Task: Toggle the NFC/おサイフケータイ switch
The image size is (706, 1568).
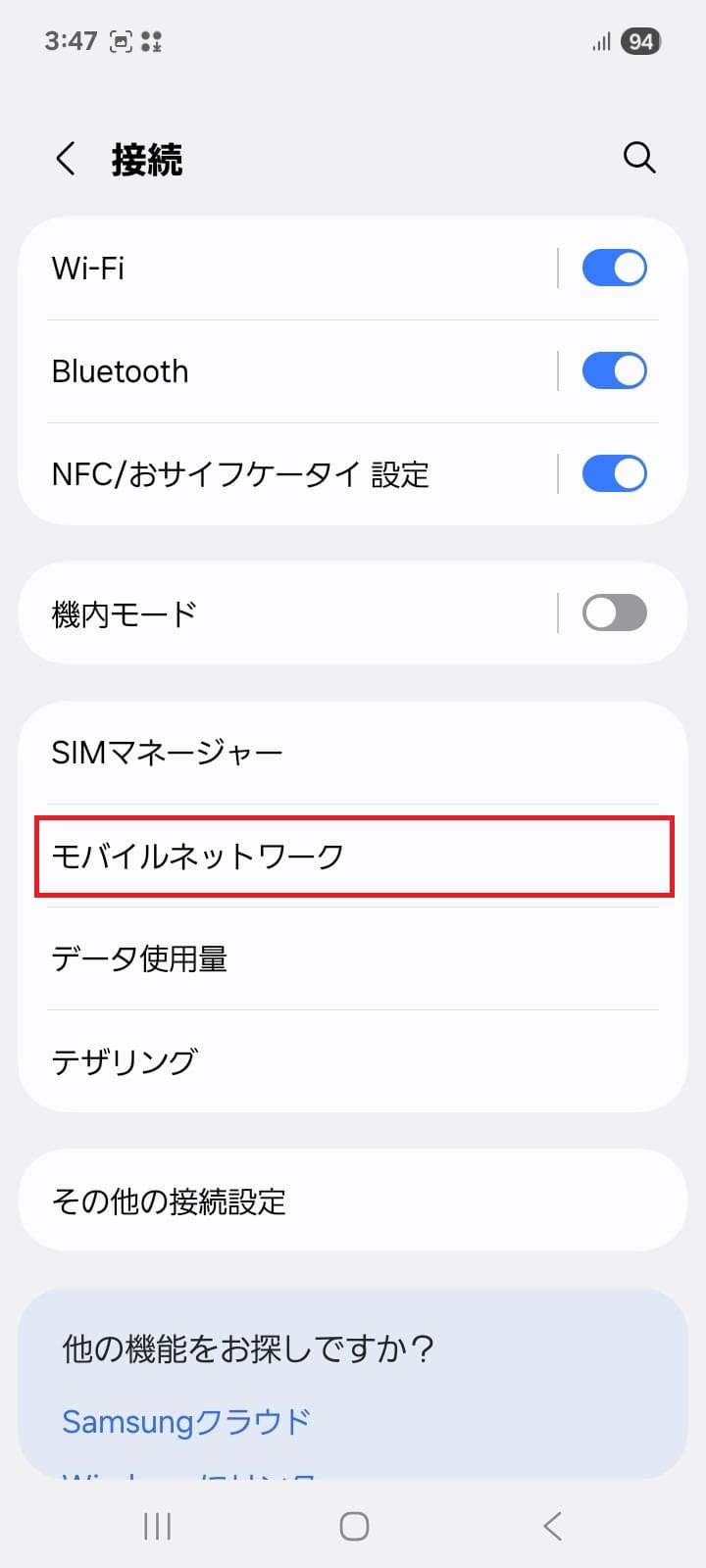Action: coord(615,473)
